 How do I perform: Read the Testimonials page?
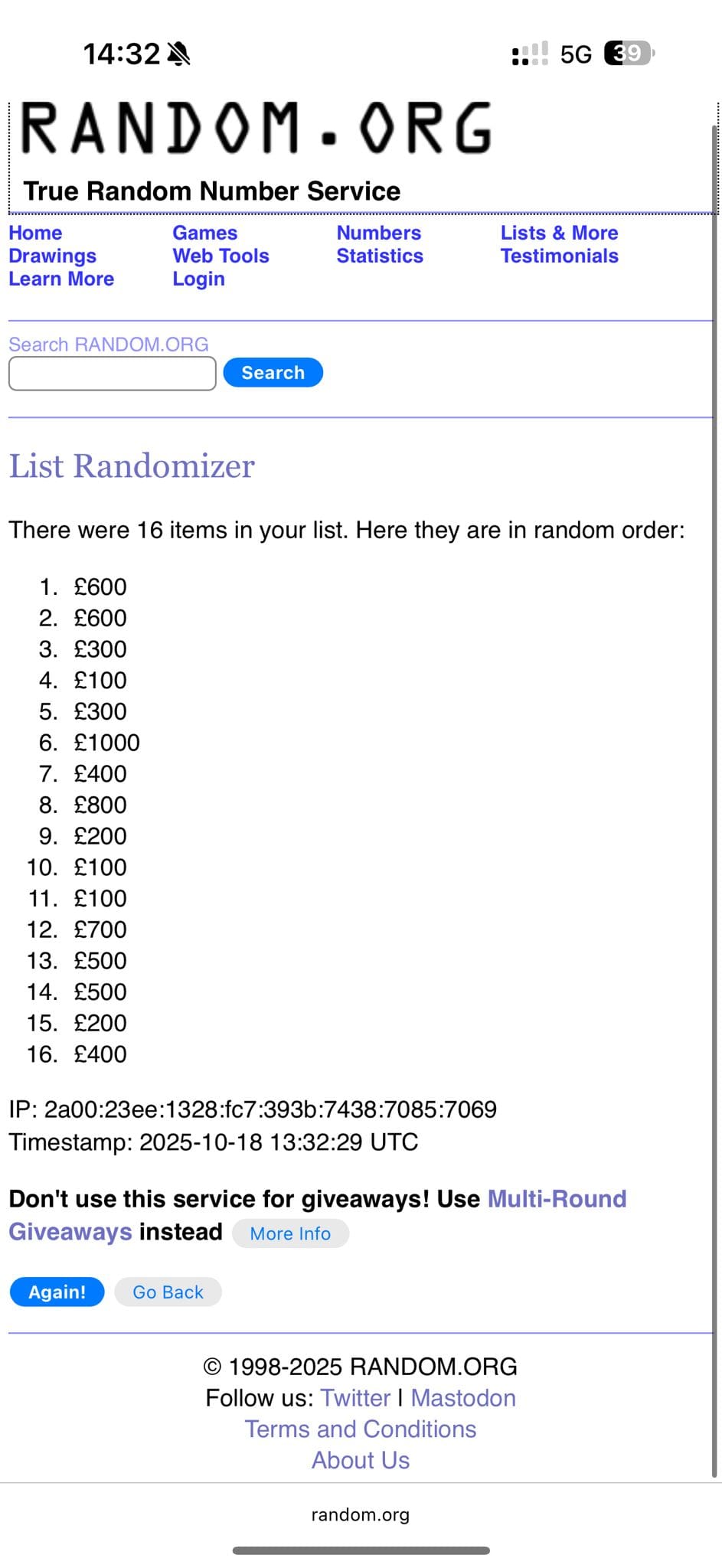[559, 256]
